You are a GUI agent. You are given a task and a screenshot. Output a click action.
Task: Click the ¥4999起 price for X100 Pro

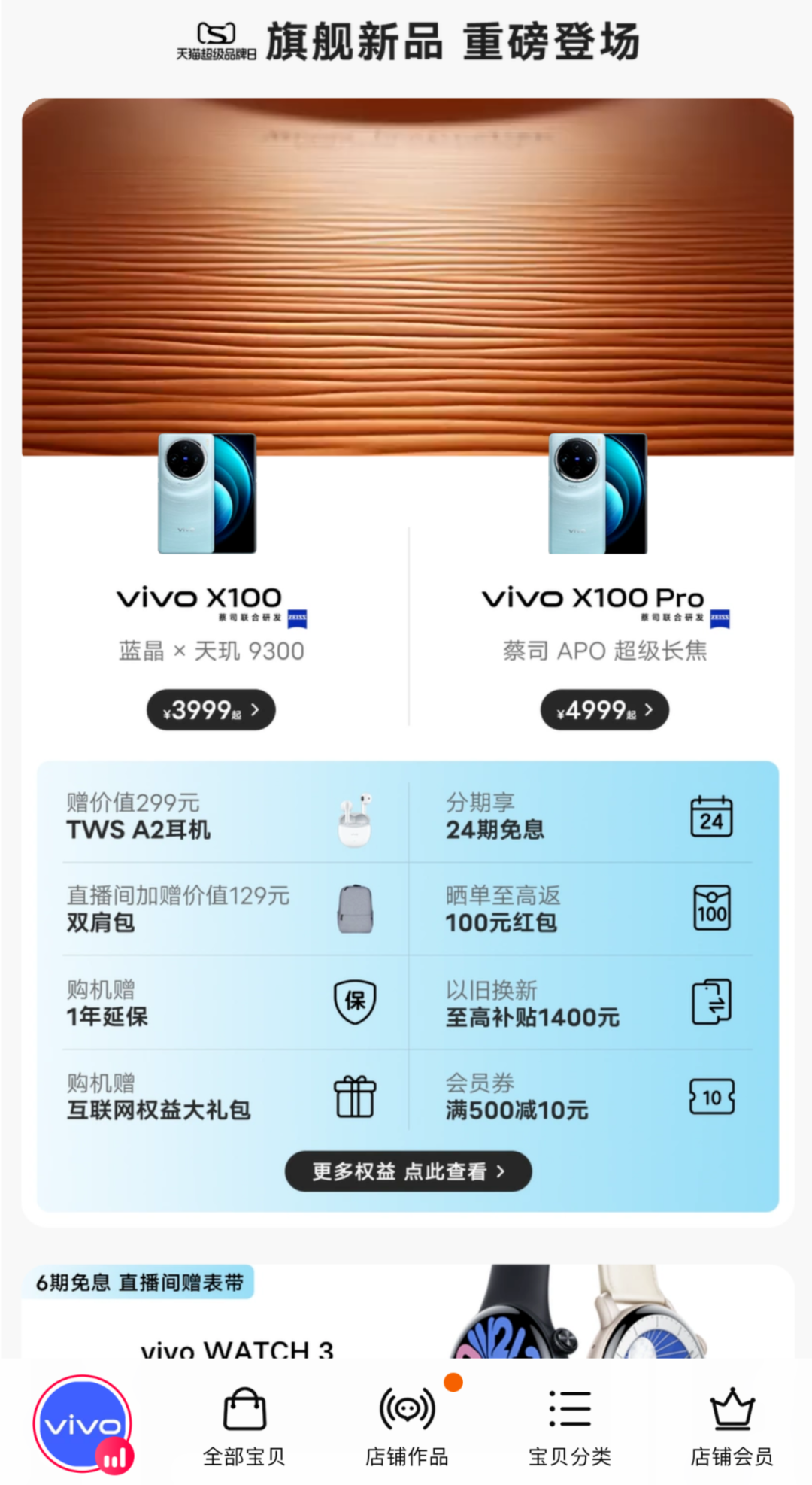tap(604, 709)
